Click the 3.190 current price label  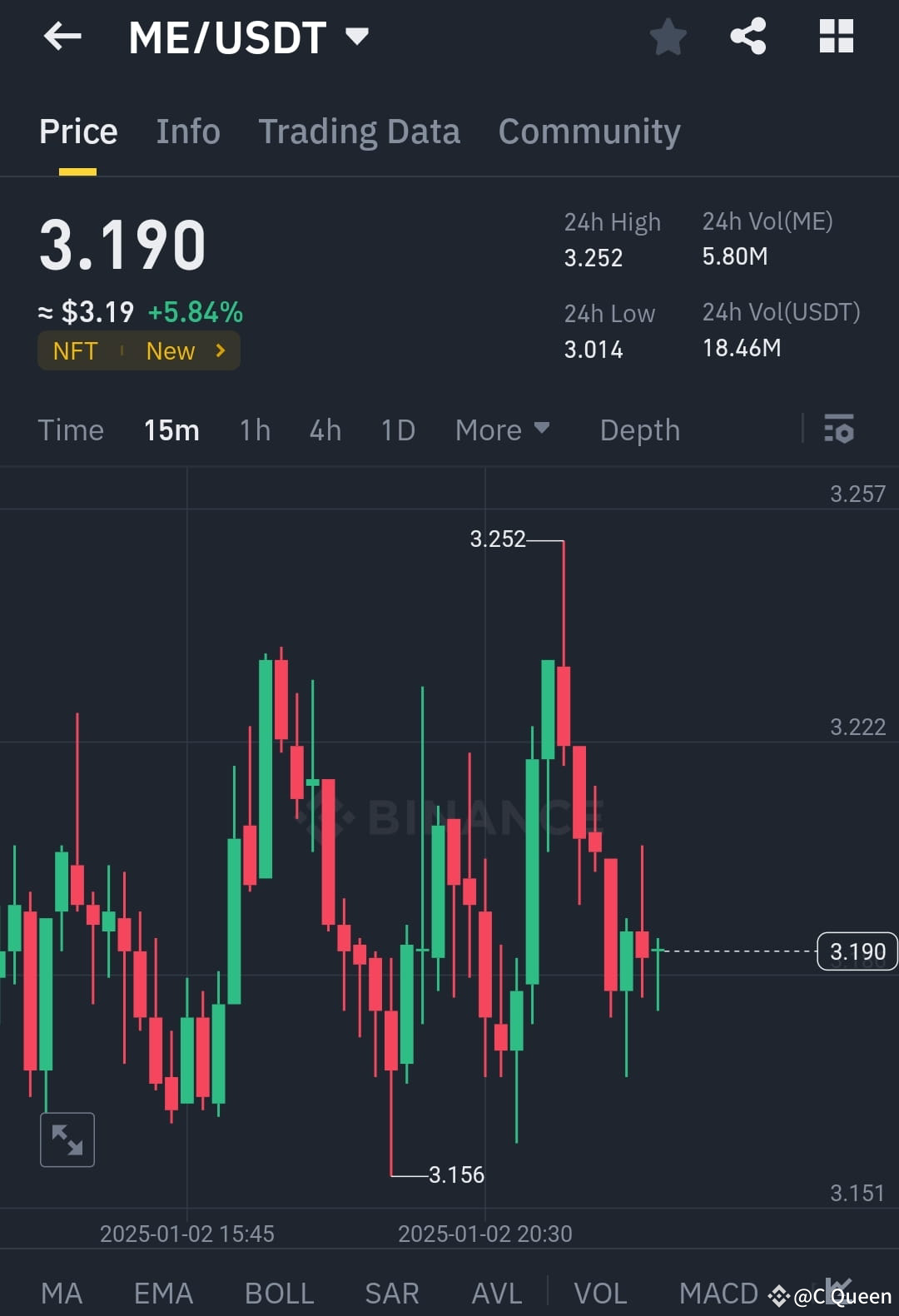point(857,951)
